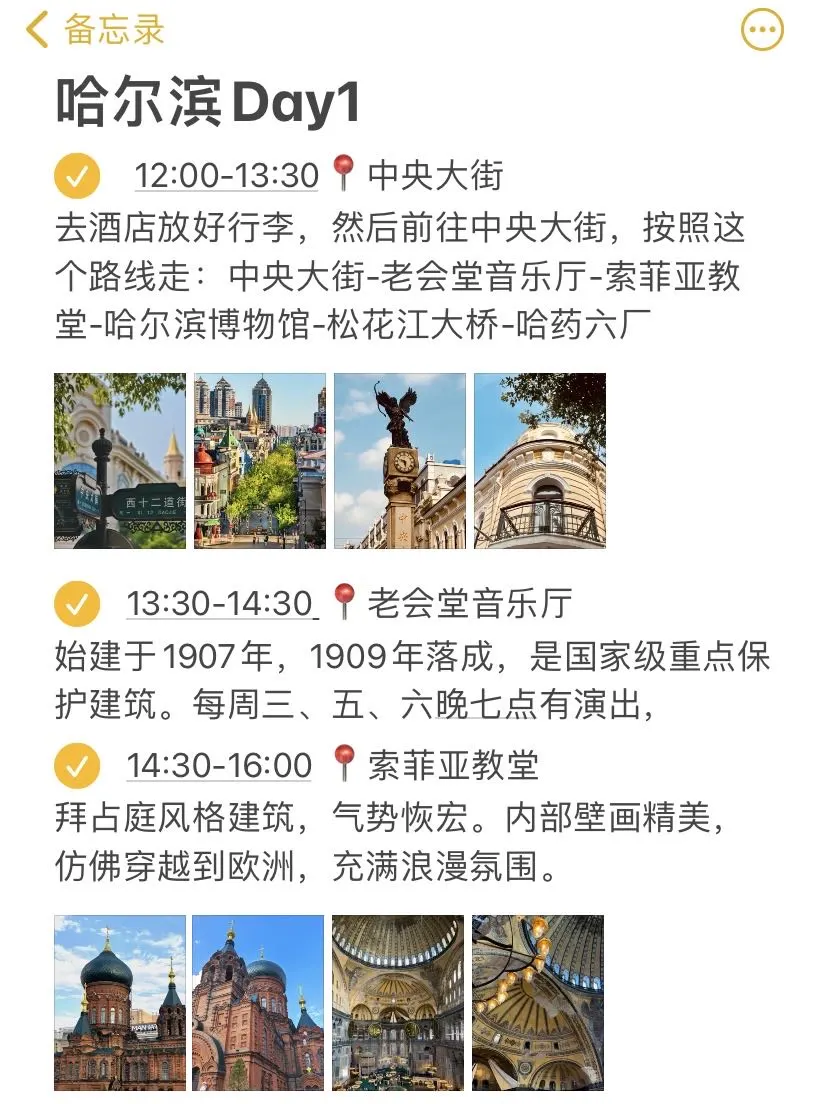View the interior dome with chandelier photo
The height and width of the screenshot is (1104, 828).
(x=538, y=1002)
